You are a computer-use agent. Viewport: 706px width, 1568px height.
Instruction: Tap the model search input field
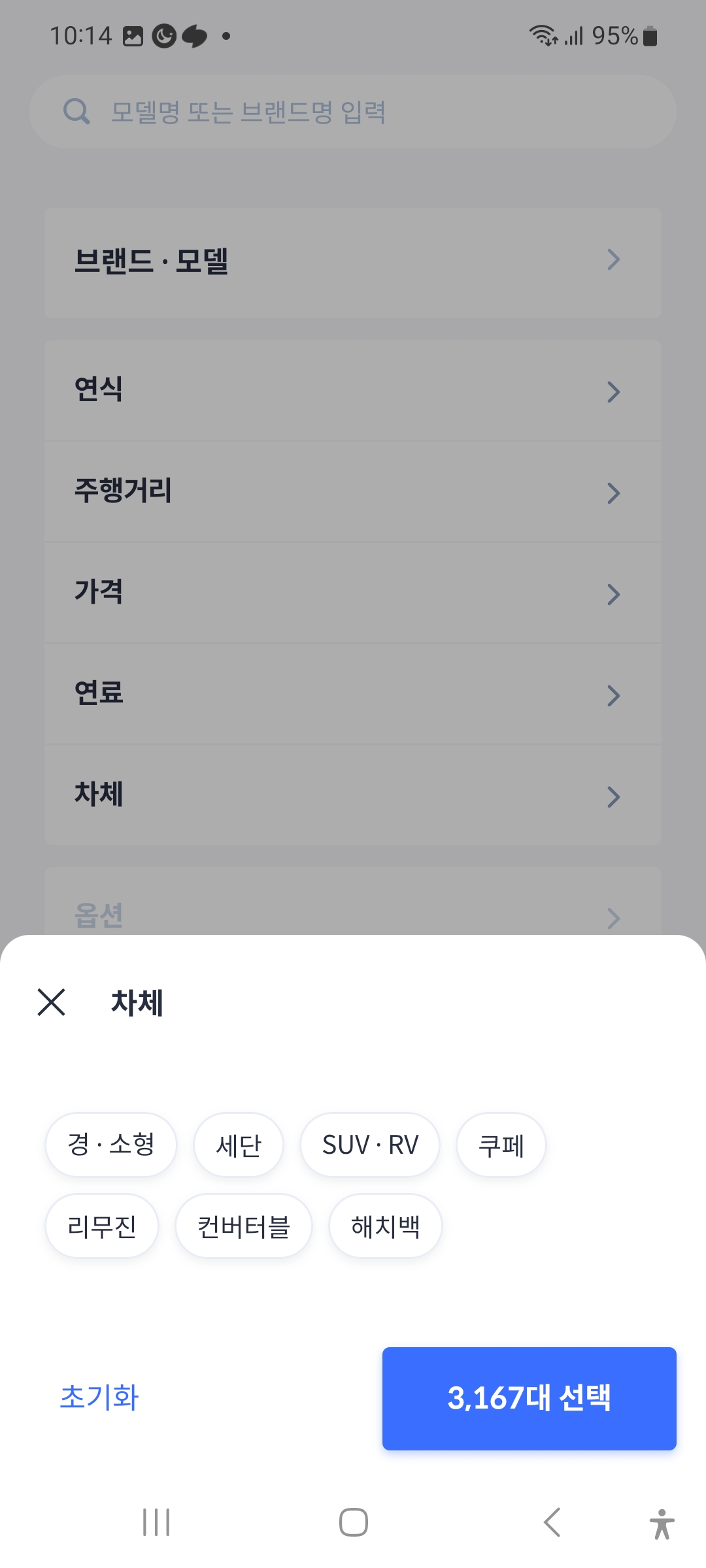352,112
